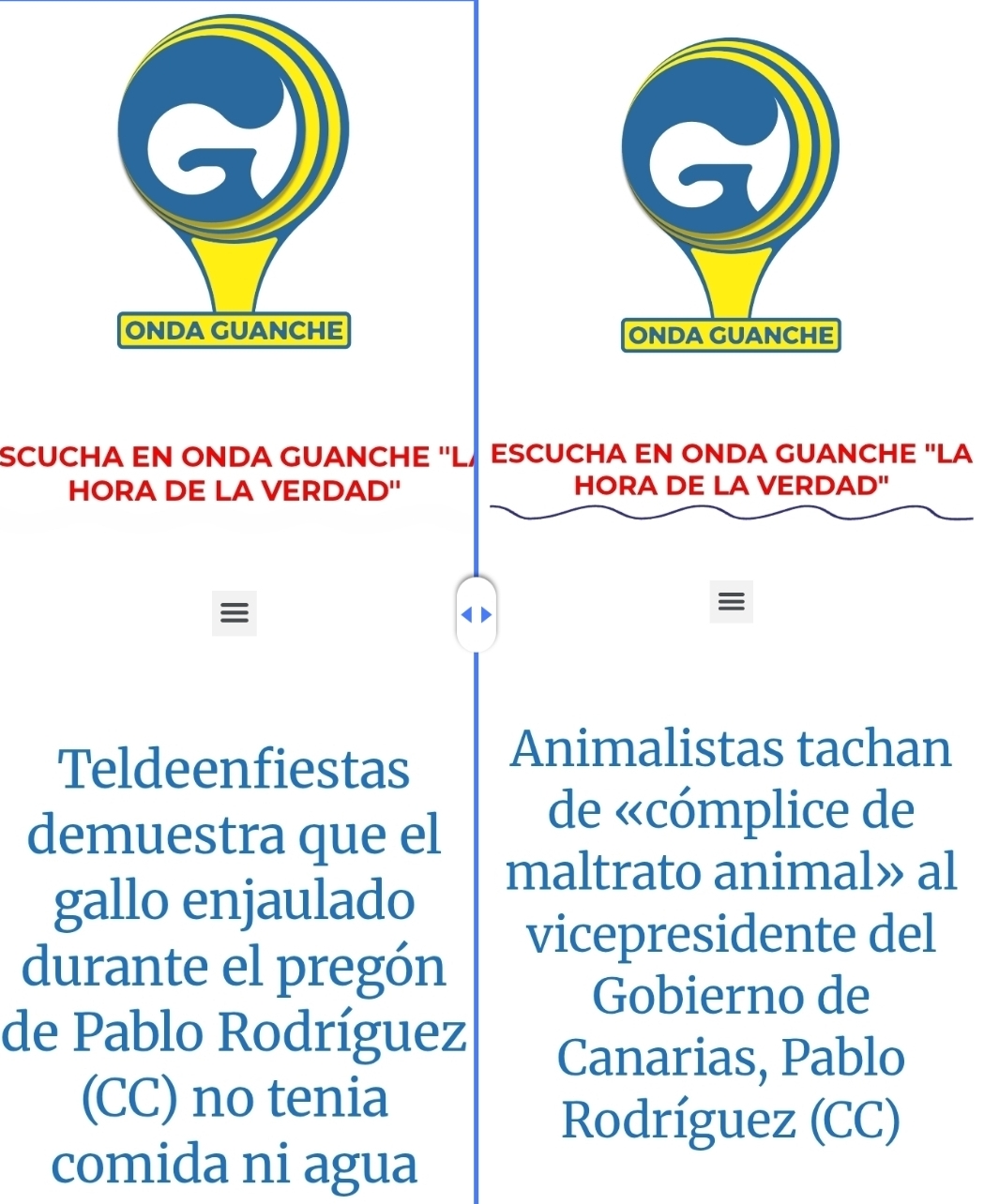
Task: Open the Teldeenfiestas gallo enjaulado article
Action: pyautogui.click(x=235, y=966)
